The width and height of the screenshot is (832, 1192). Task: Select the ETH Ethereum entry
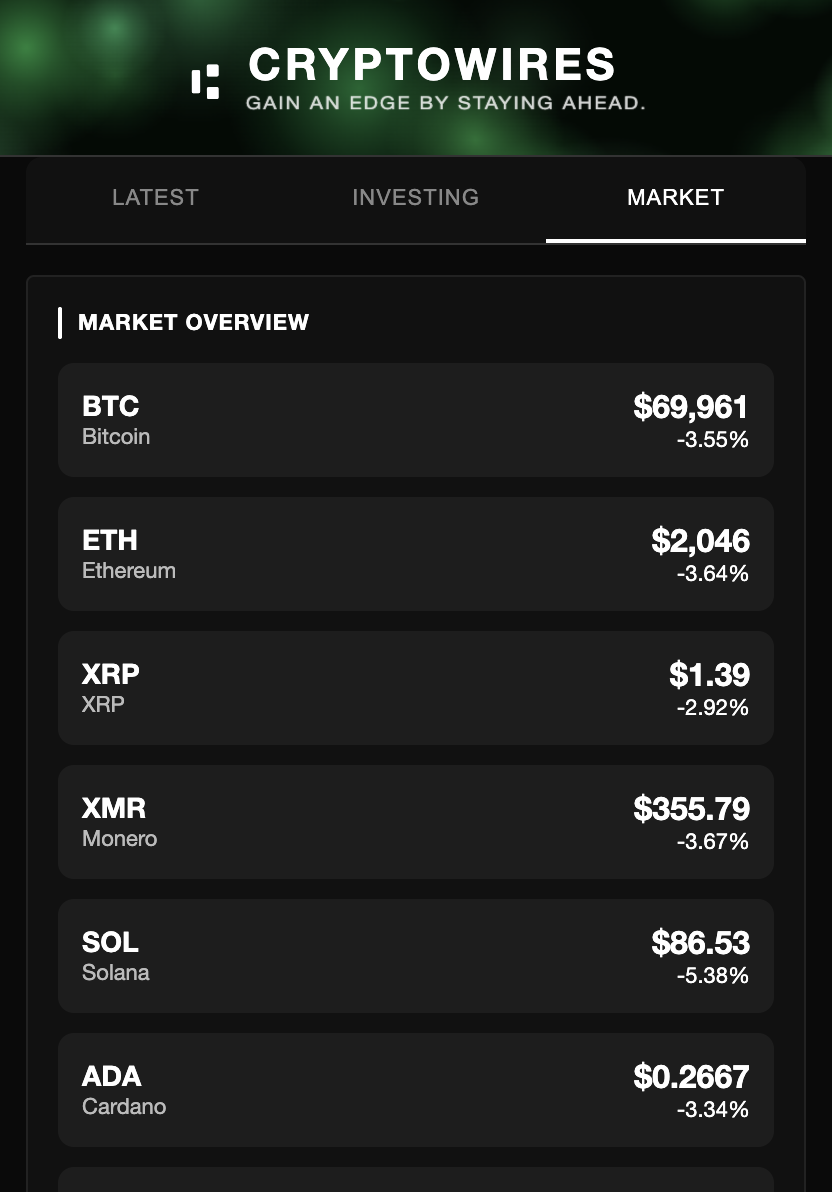click(x=416, y=553)
